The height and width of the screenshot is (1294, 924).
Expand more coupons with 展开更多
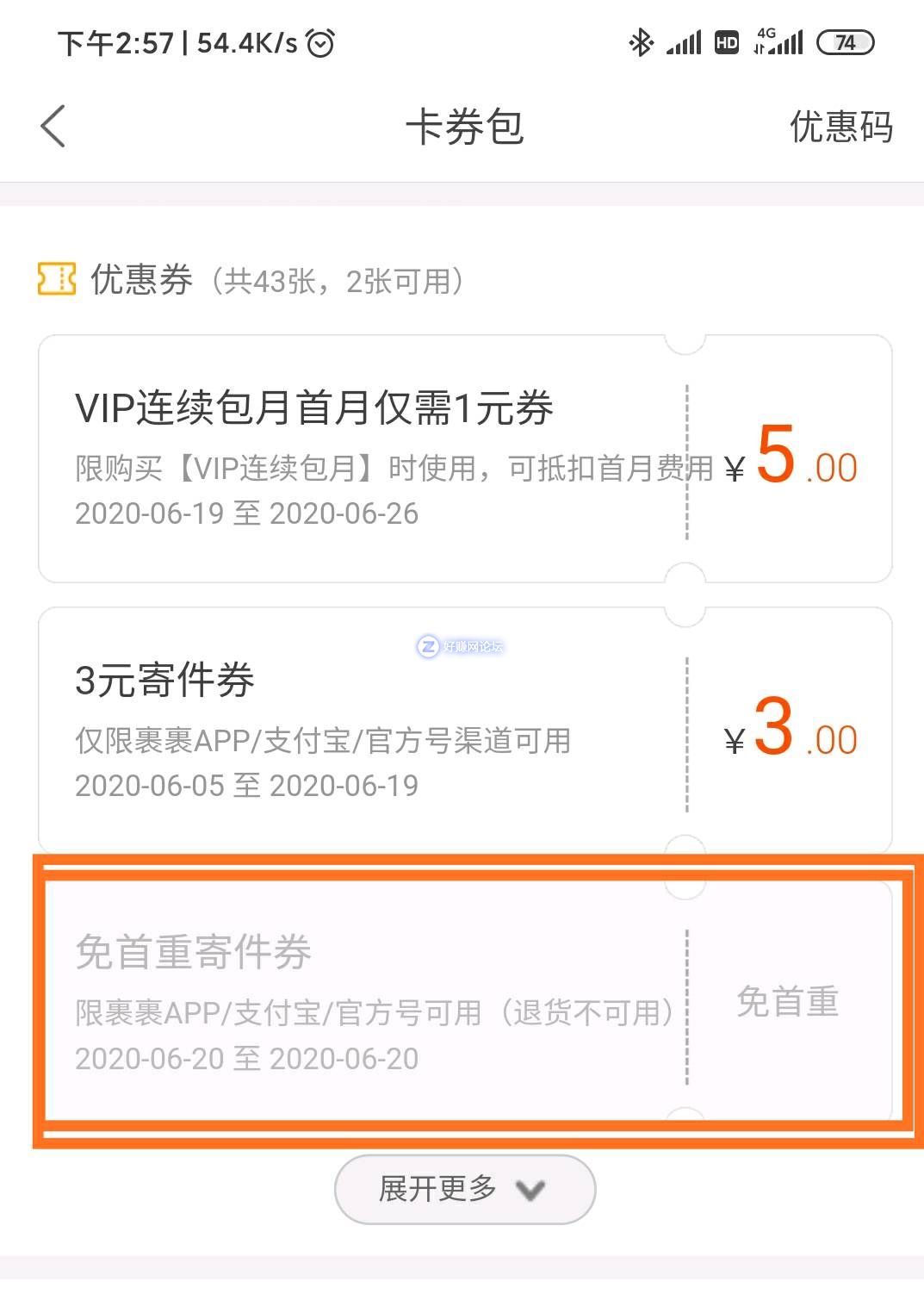(x=464, y=1189)
